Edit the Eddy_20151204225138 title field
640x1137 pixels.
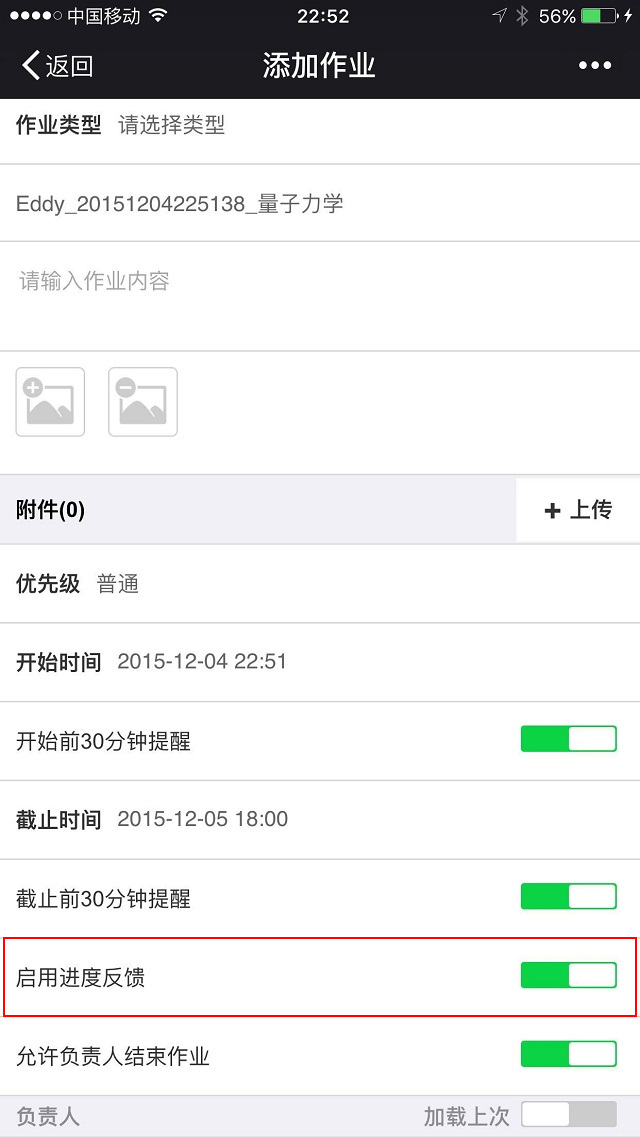click(x=320, y=204)
